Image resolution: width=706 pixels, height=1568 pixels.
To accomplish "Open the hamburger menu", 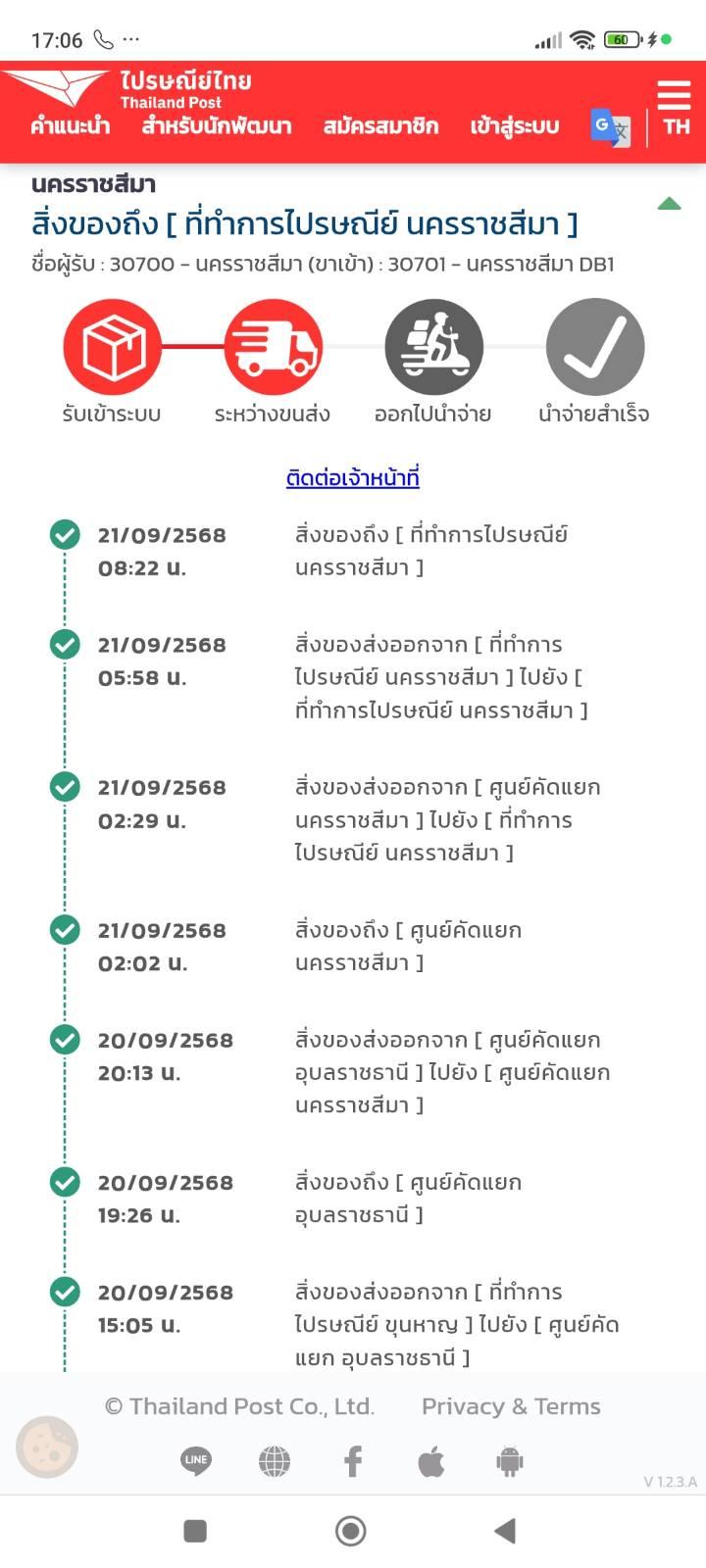I will click(x=674, y=95).
